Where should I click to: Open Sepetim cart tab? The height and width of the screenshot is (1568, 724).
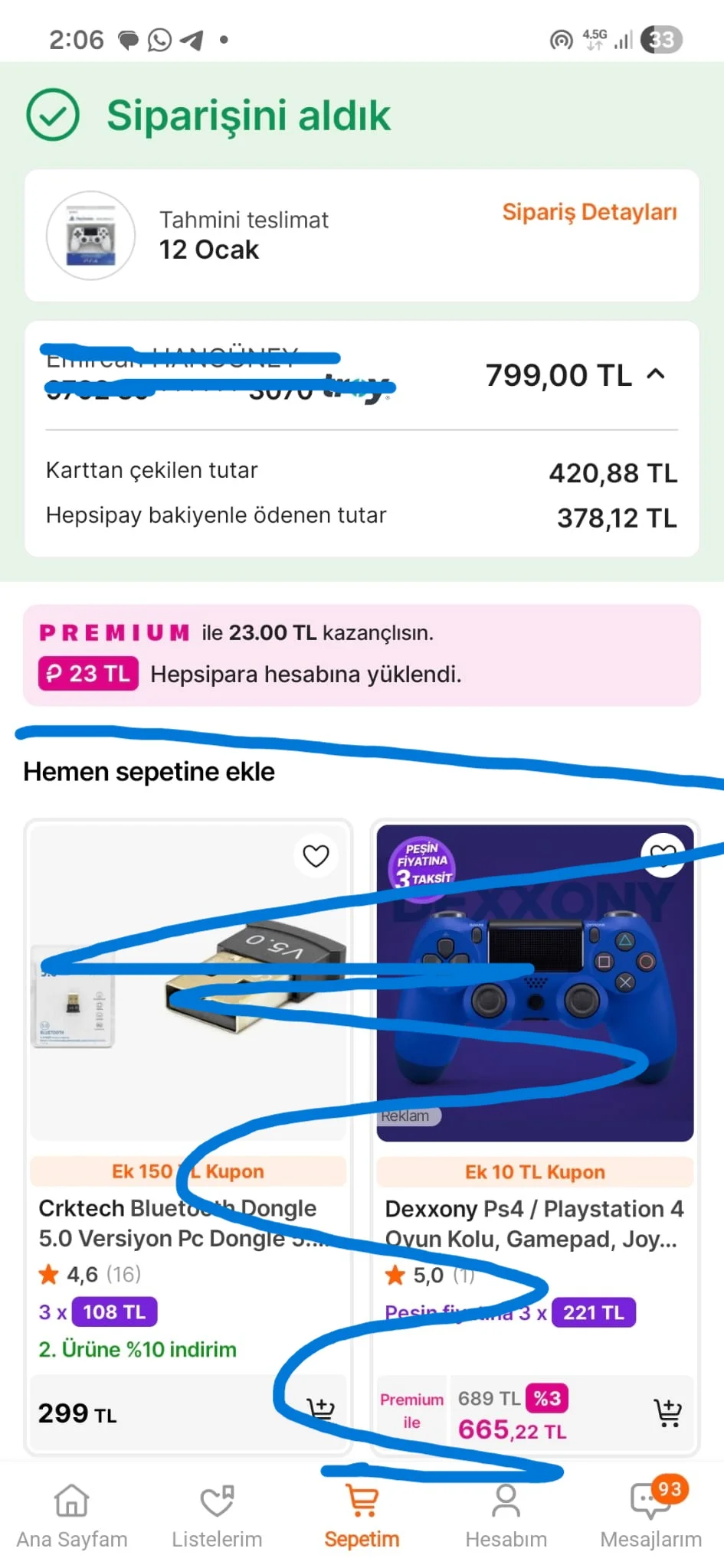tap(362, 1516)
